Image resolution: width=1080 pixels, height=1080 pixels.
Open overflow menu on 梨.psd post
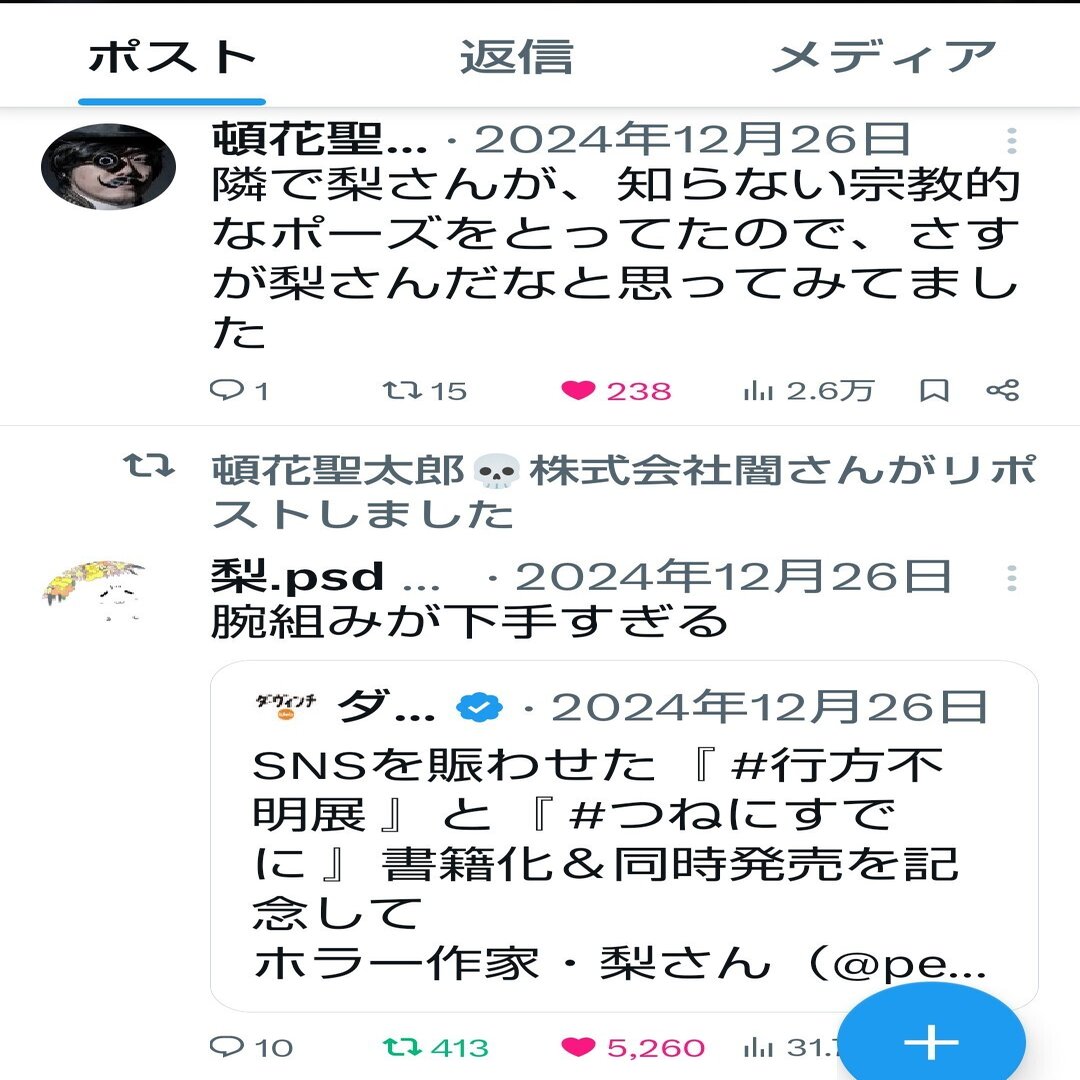[1012, 578]
